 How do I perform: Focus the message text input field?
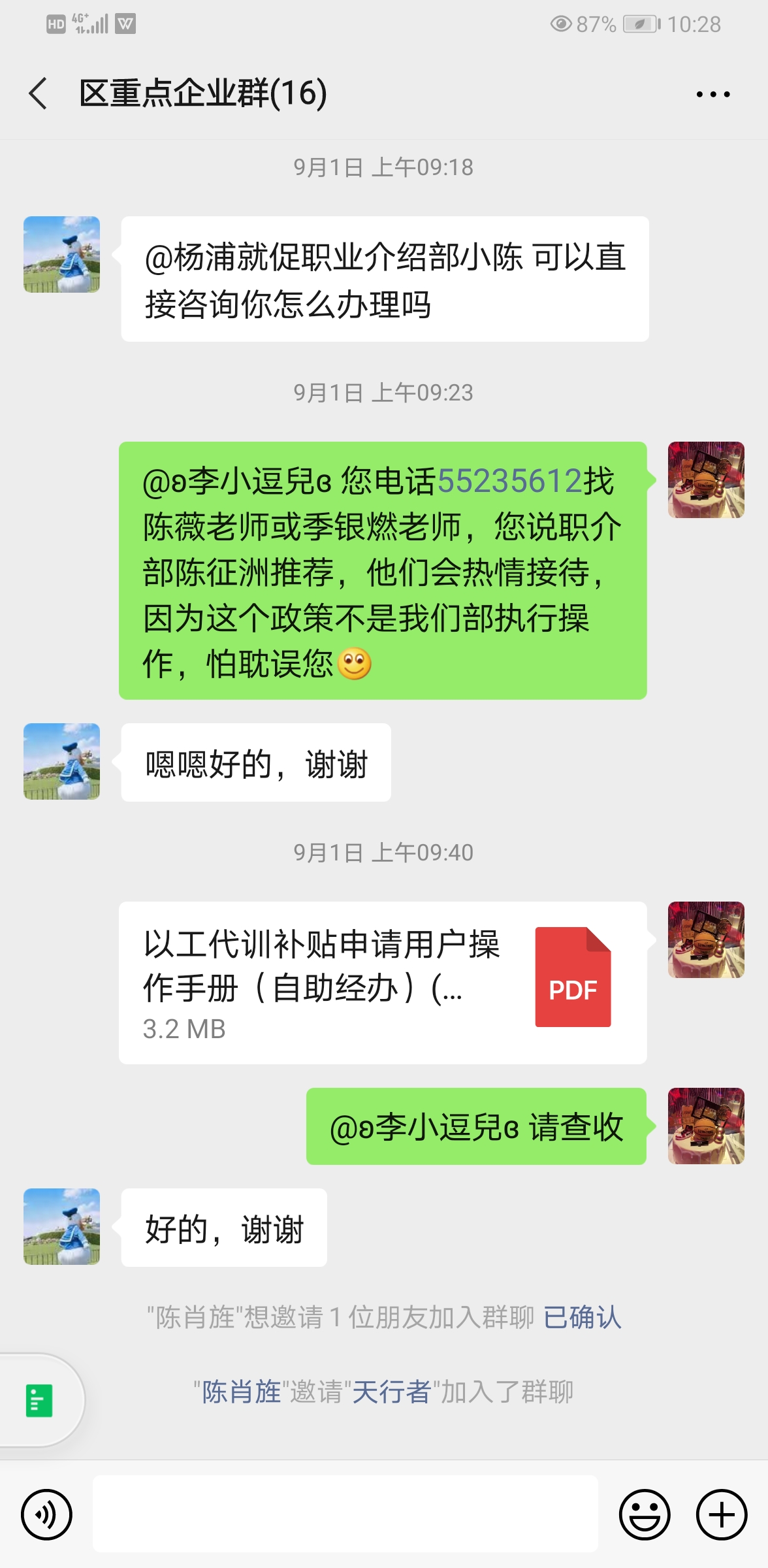(345, 1514)
